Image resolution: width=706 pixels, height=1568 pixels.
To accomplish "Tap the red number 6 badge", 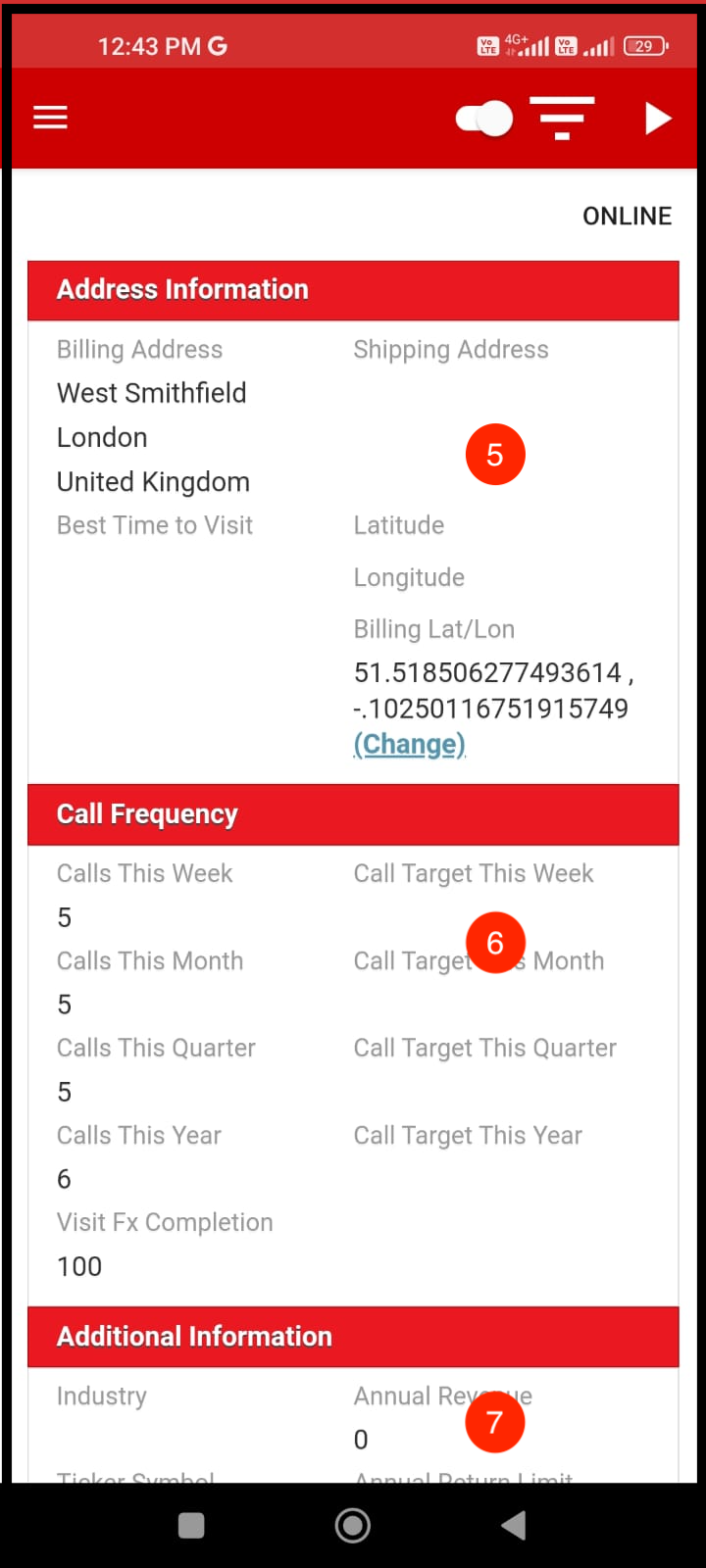I will [495, 943].
